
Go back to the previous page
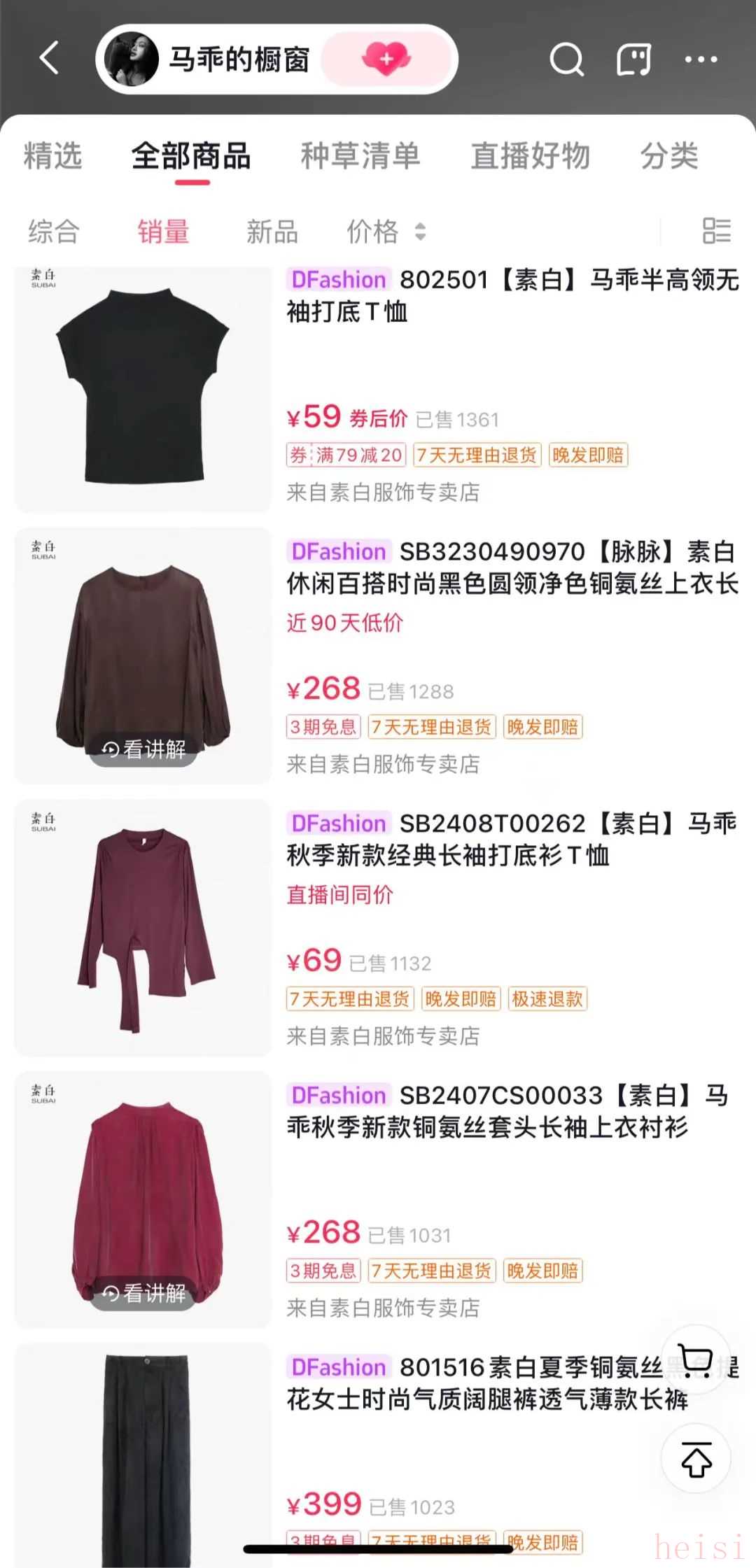pyautogui.click(x=49, y=58)
